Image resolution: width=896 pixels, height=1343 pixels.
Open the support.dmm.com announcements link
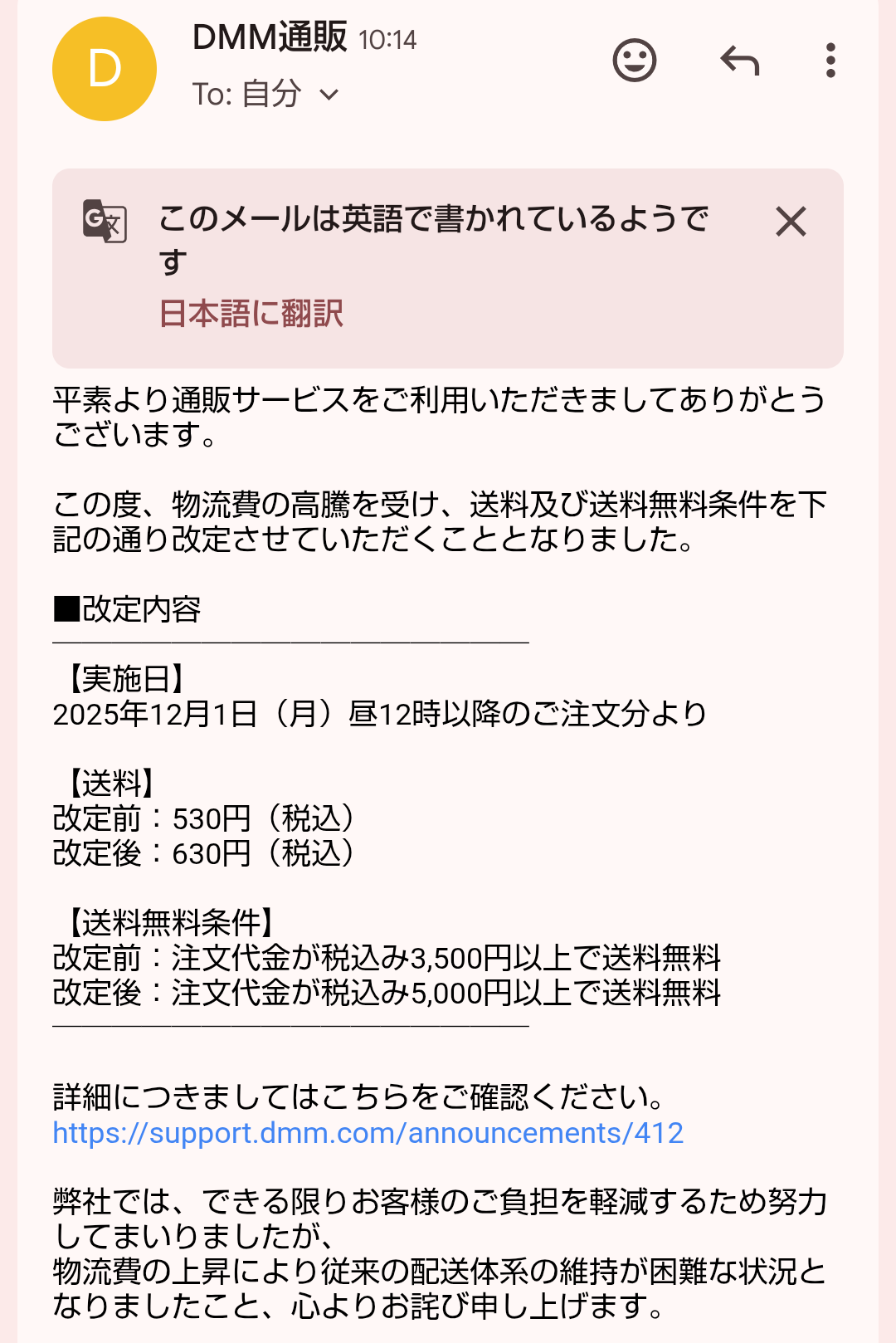tap(368, 1133)
